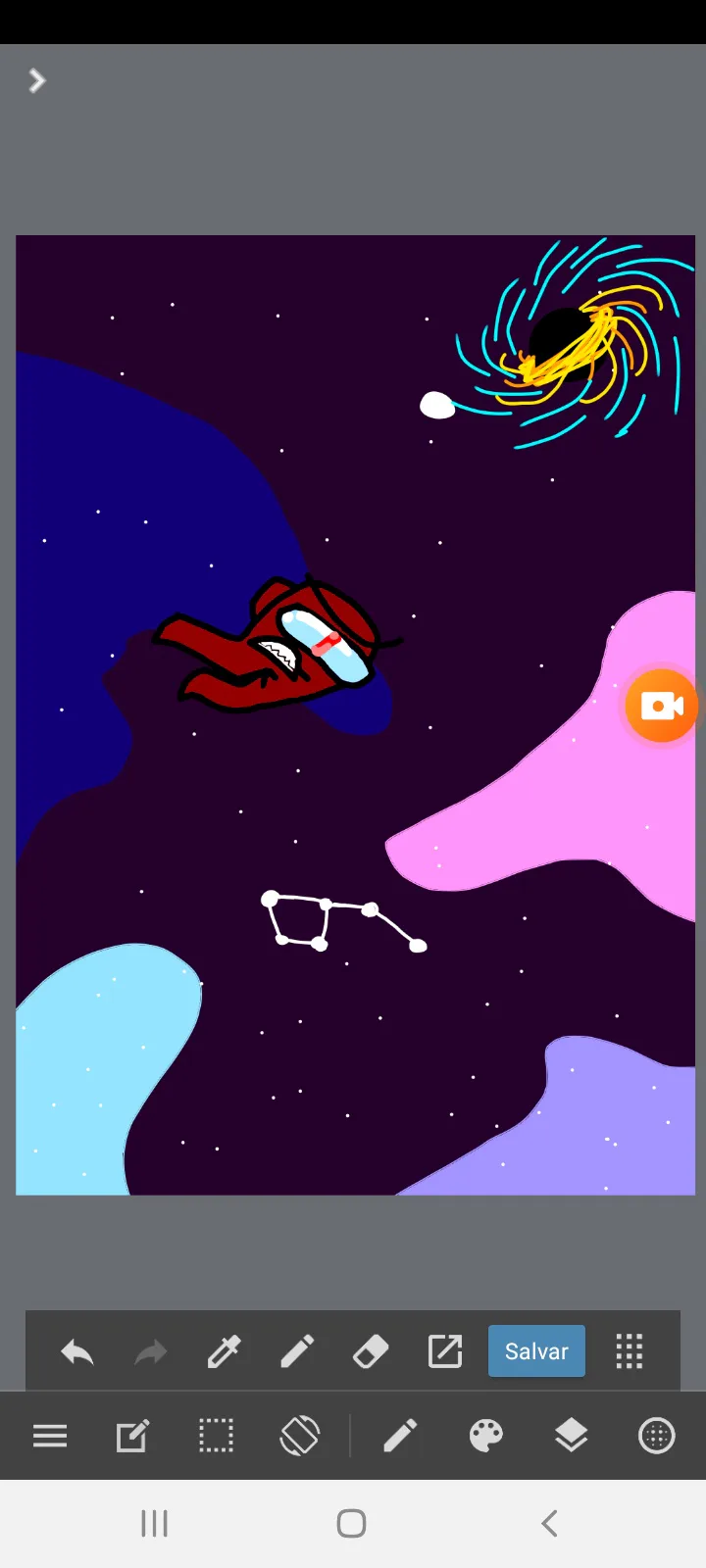Activate the dotted rectangle selection tool
The height and width of the screenshot is (1568, 706).
pyautogui.click(x=216, y=1437)
